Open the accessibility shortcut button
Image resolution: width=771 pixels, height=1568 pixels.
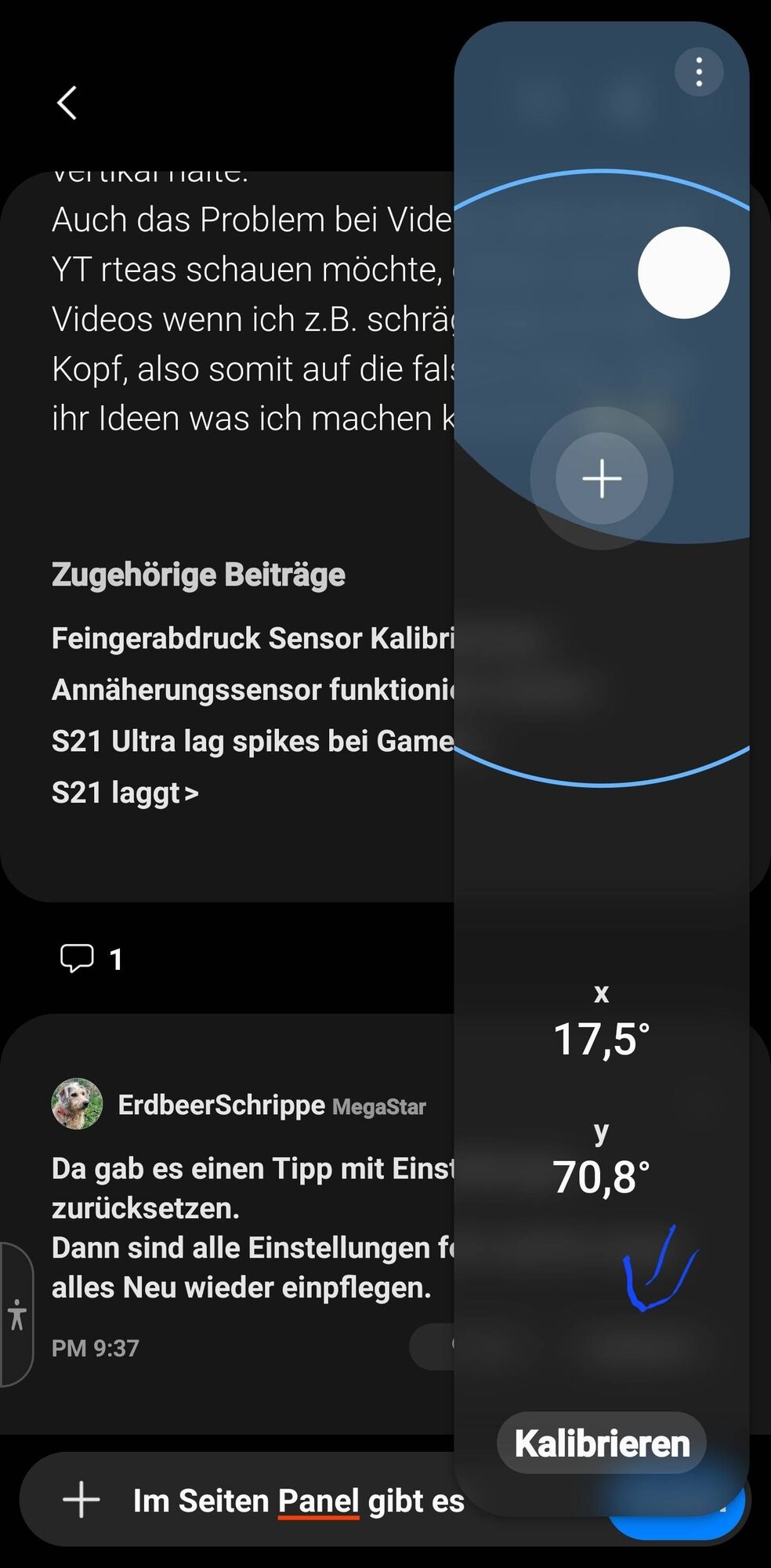(x=16, y=1315)
